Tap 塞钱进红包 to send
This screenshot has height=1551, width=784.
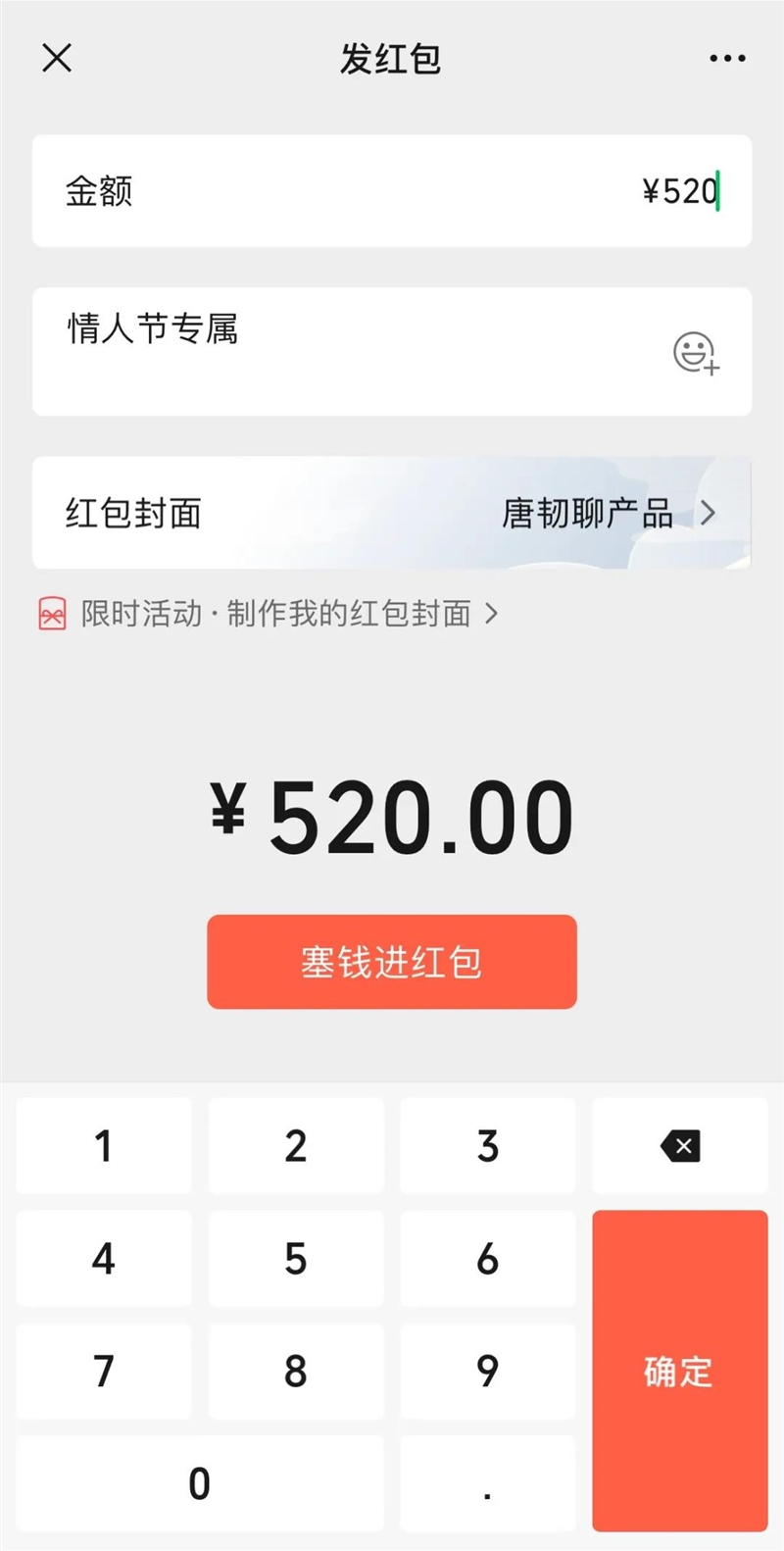392,962
